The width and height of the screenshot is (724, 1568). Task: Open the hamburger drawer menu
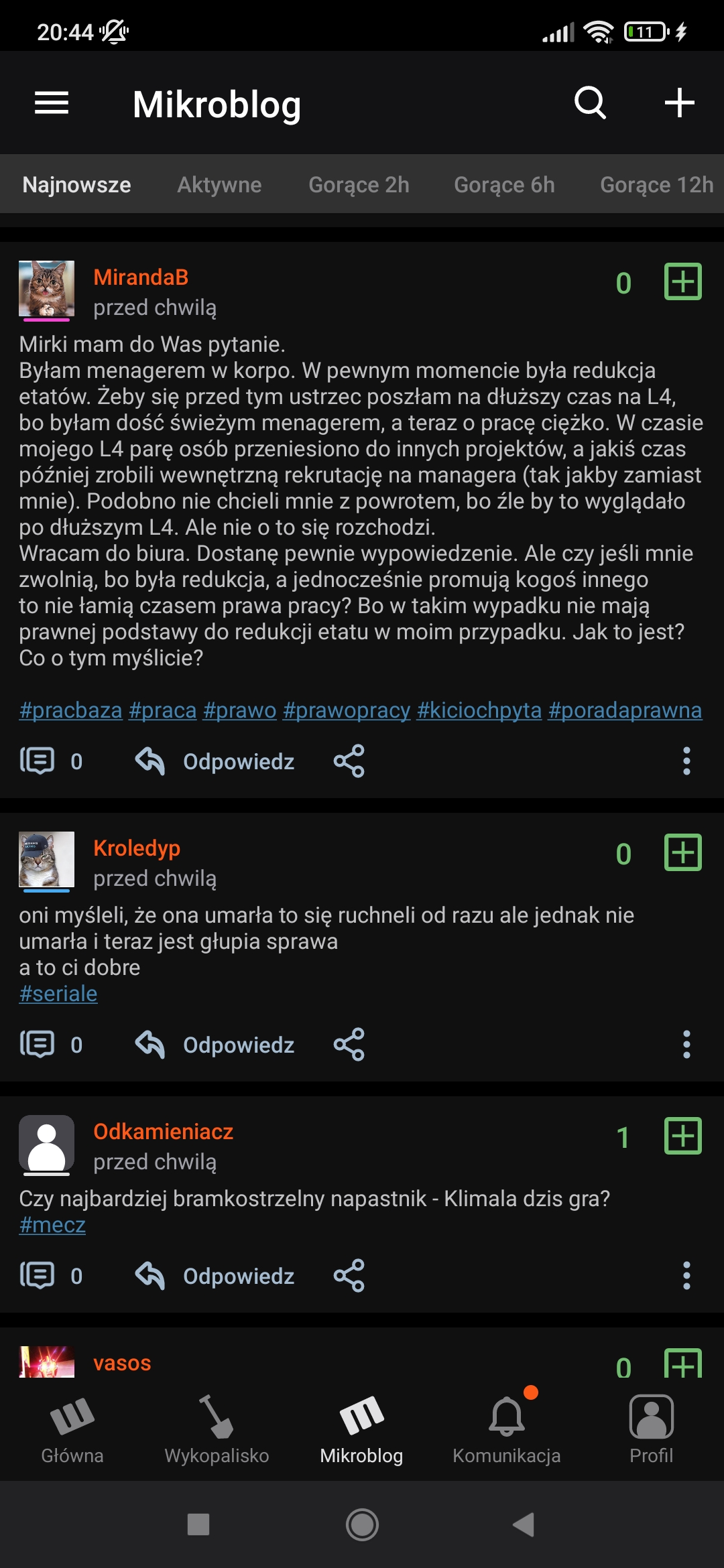coord(52,103)
